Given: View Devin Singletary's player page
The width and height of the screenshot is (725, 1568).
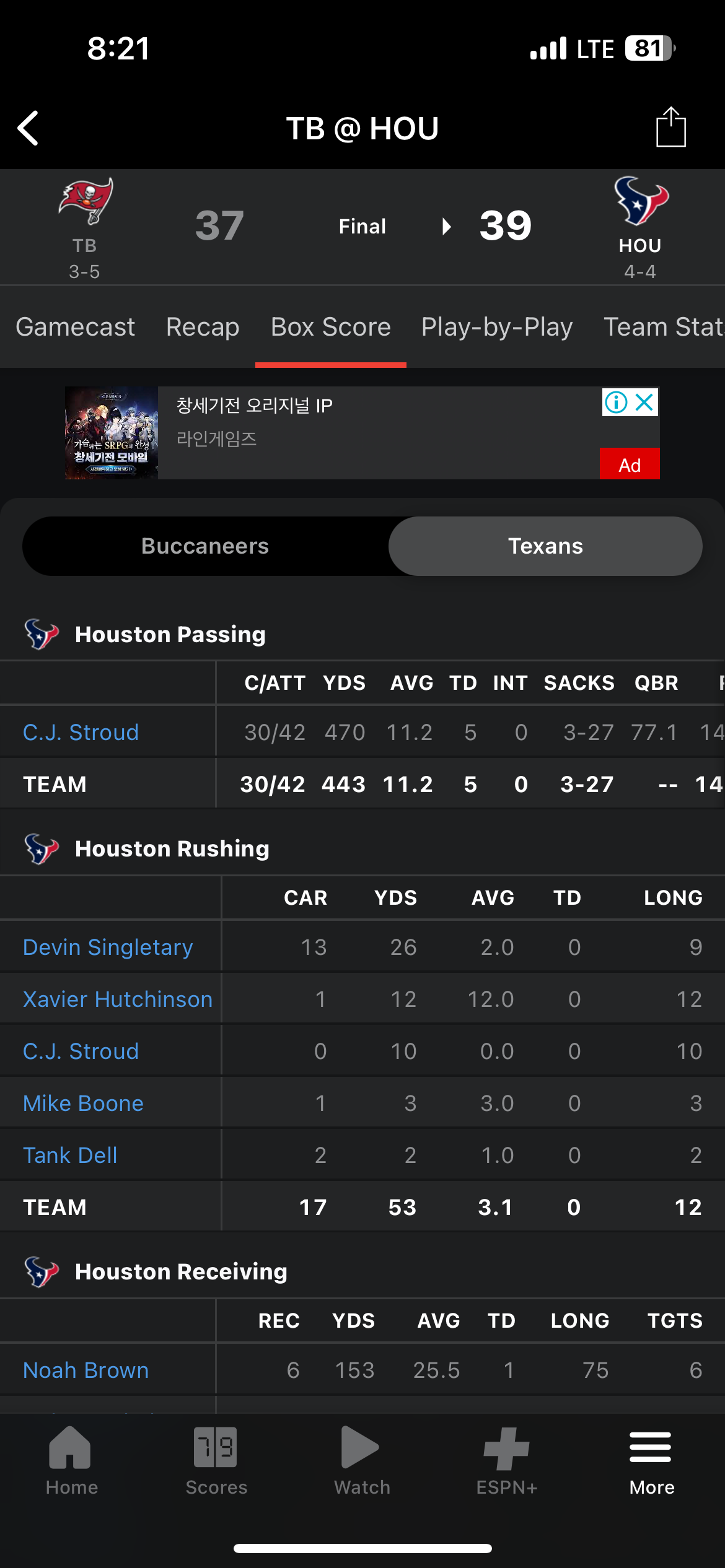Looking at the screenshot, I should pyautogui.click(x=108, y=947).
